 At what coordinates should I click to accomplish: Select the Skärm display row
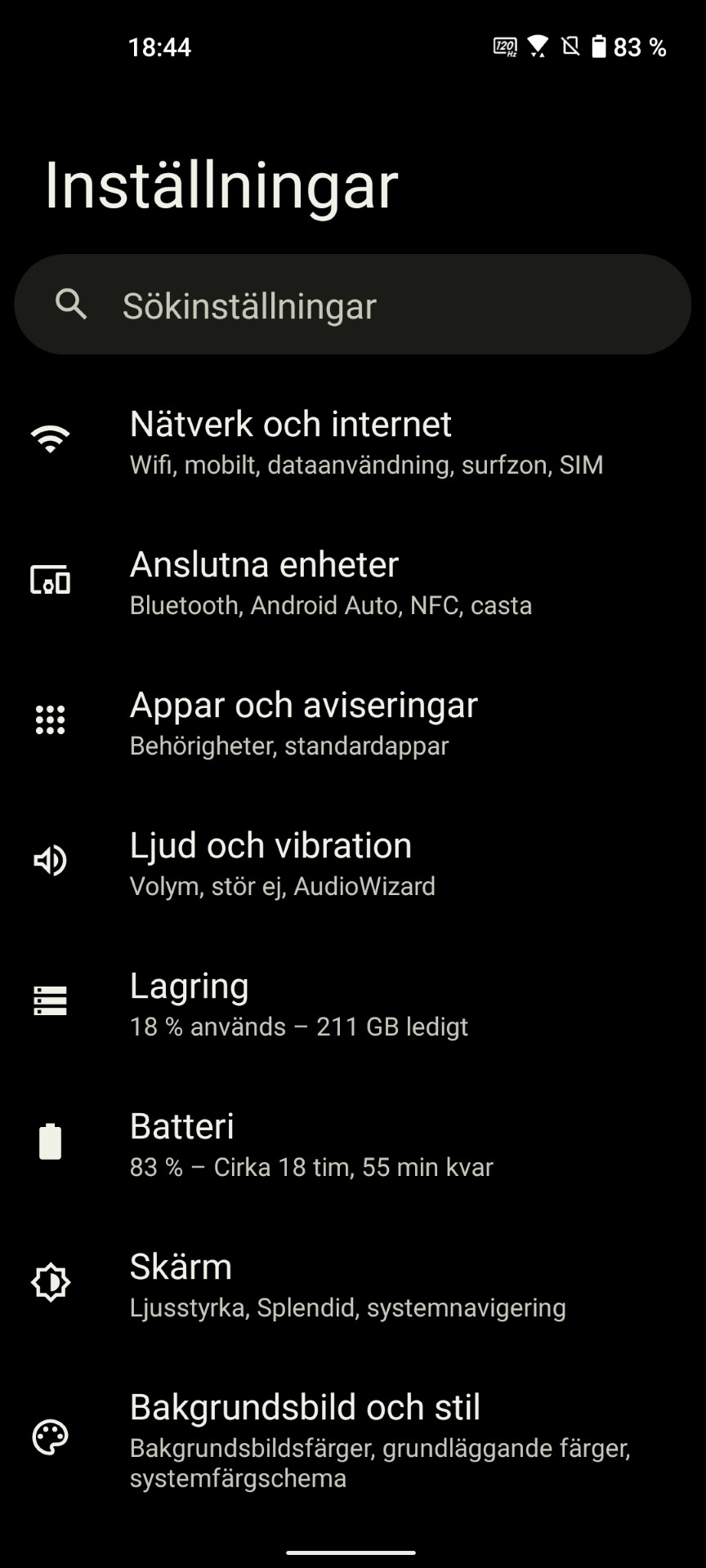tap(353, 1285)
